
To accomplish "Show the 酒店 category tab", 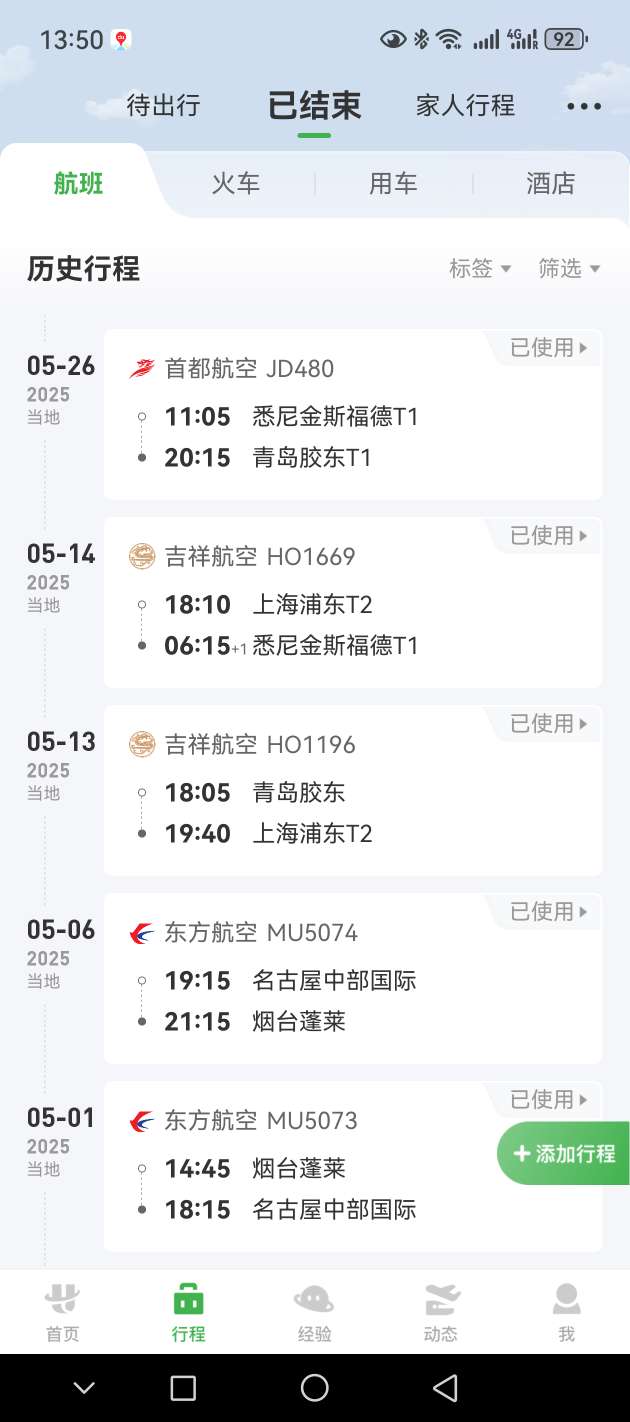I will click(x=551, y=184).
